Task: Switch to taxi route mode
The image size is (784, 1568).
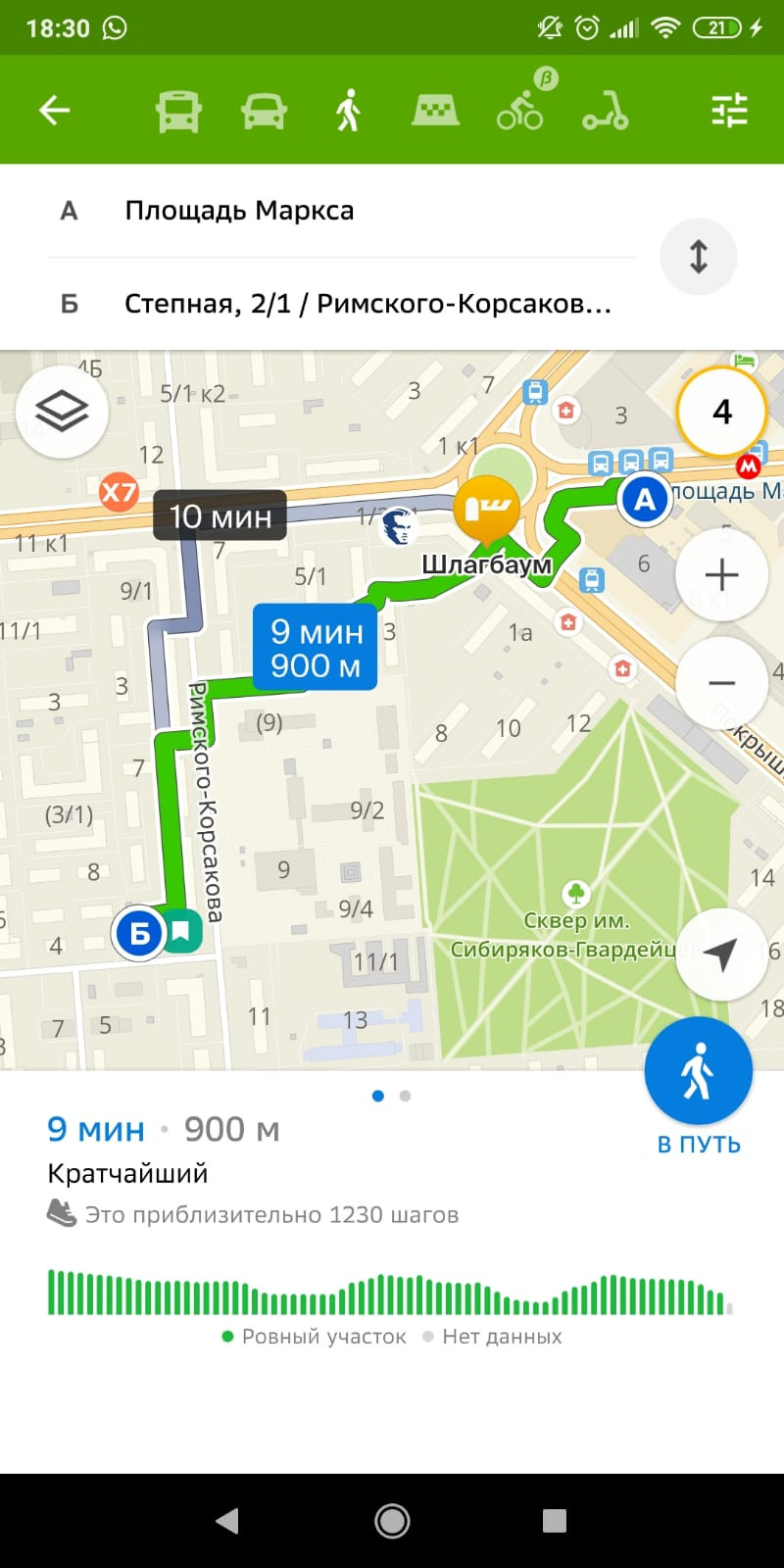Action: click(x=434, y=111)
